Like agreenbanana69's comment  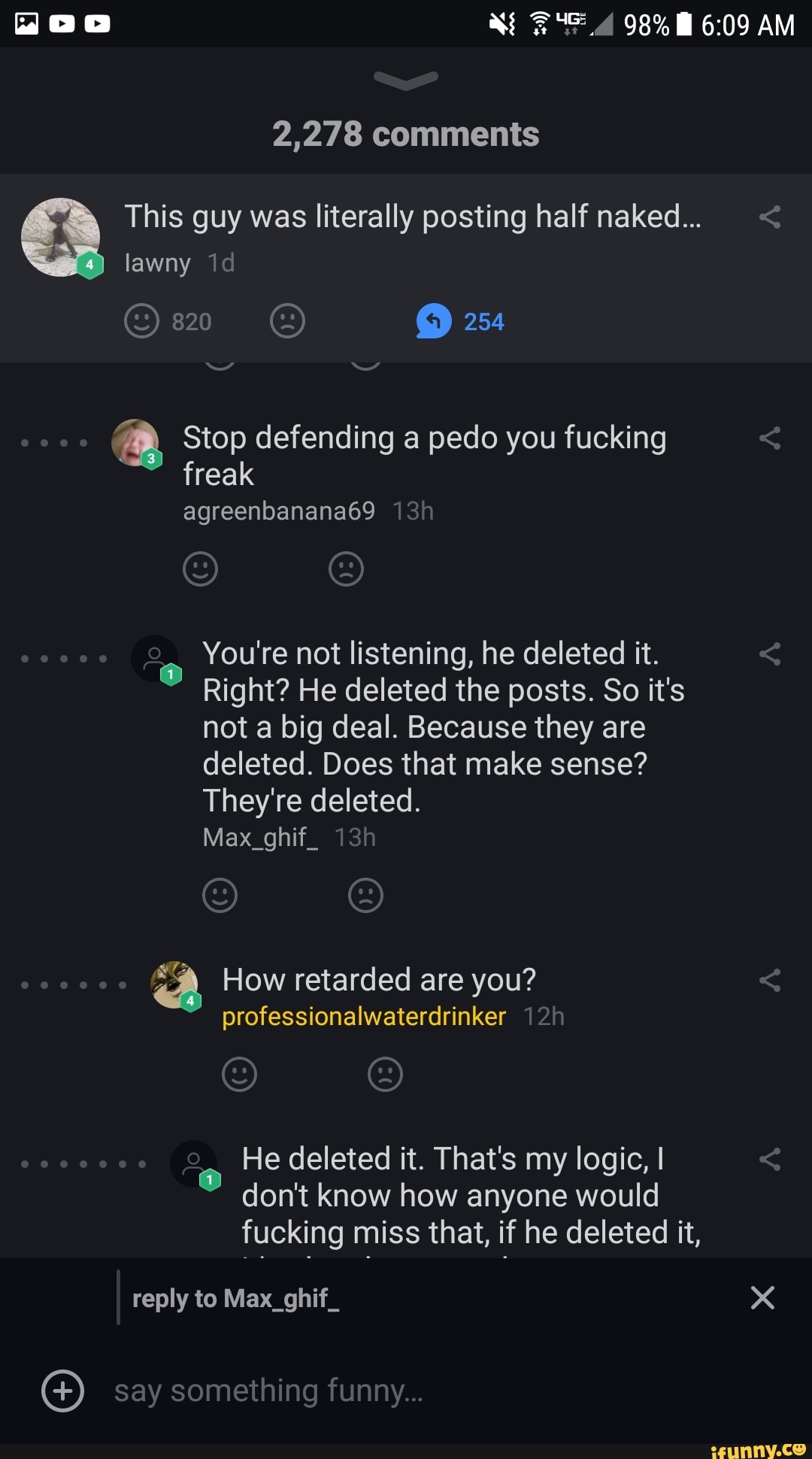point(200,569)
